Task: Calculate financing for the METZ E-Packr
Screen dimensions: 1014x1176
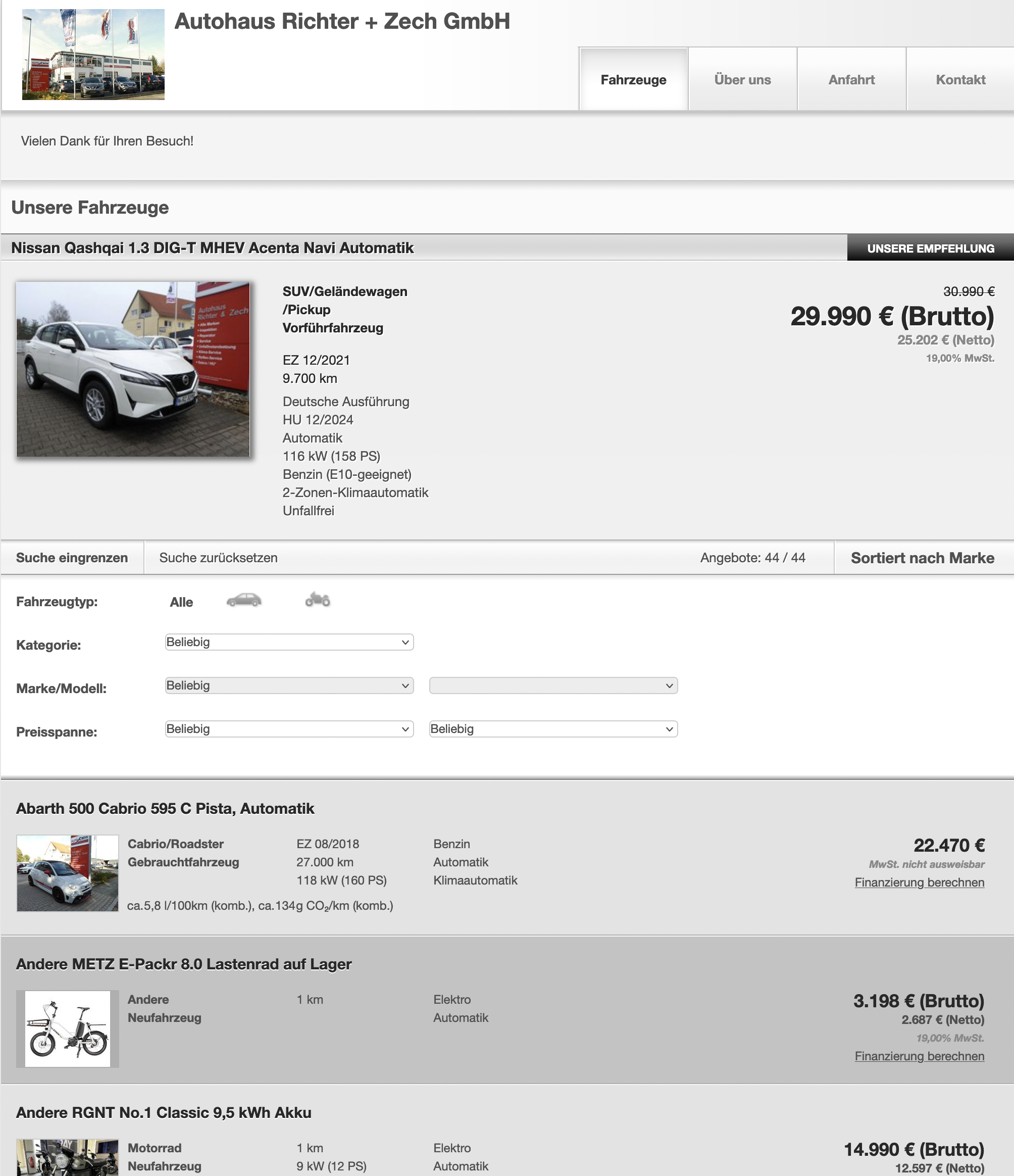Action: coord(919,1056)
